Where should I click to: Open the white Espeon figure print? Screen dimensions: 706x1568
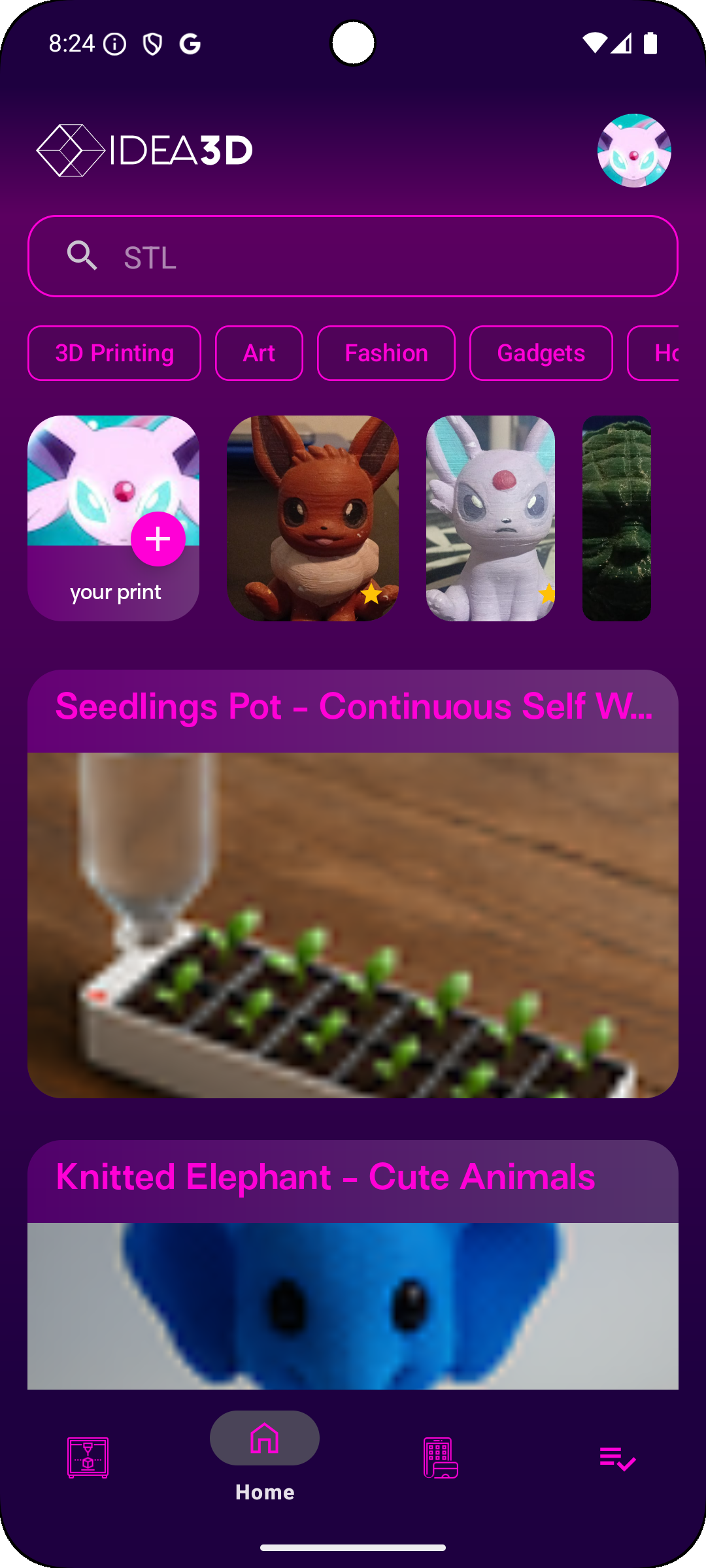pos(490,518)
